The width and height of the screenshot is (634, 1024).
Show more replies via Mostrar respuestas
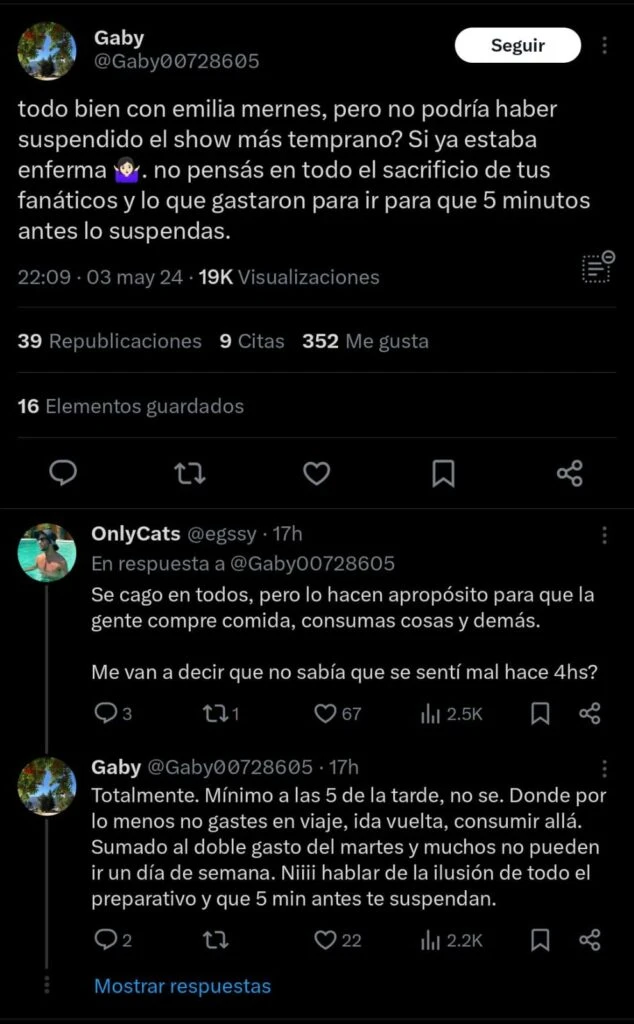182,986
